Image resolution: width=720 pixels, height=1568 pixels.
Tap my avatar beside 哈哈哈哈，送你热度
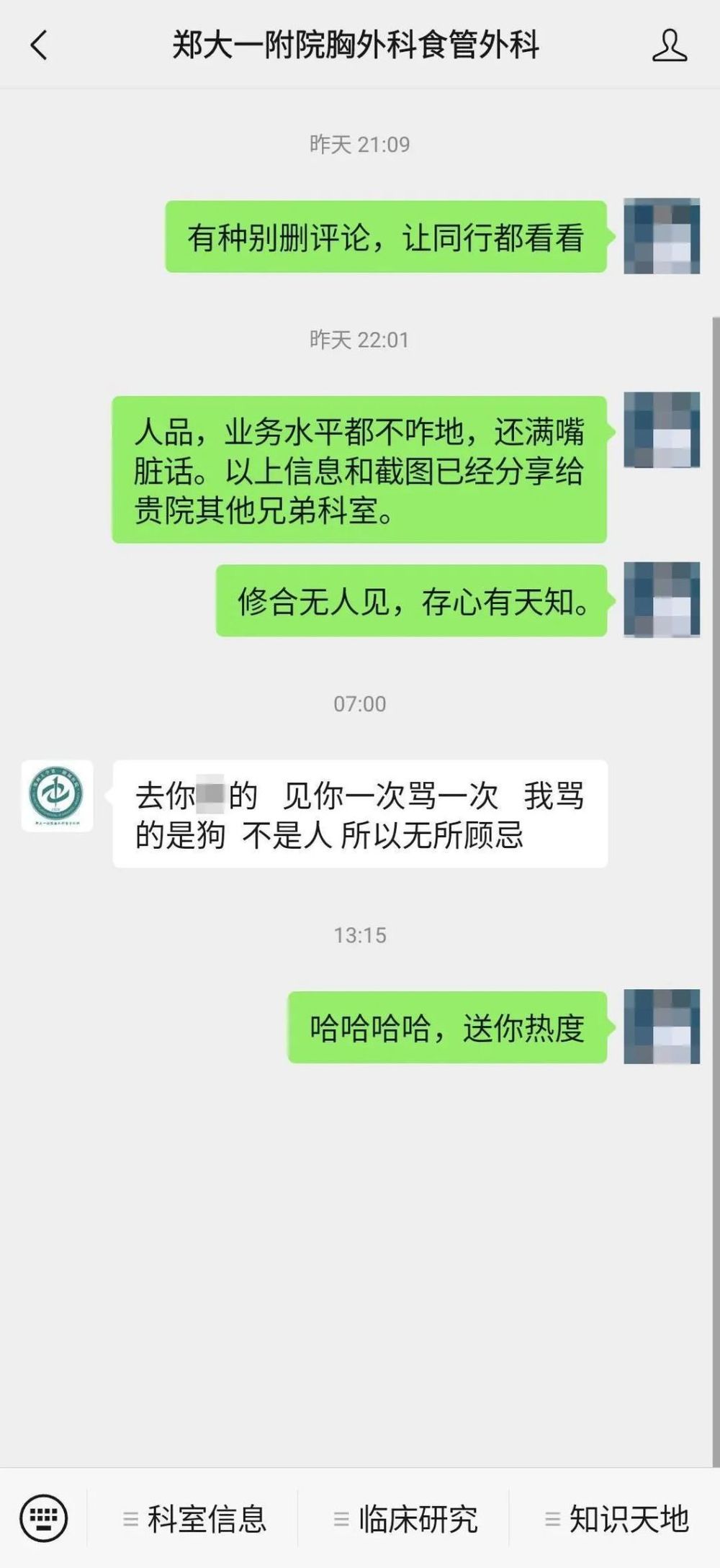(x=661, y=1026)
